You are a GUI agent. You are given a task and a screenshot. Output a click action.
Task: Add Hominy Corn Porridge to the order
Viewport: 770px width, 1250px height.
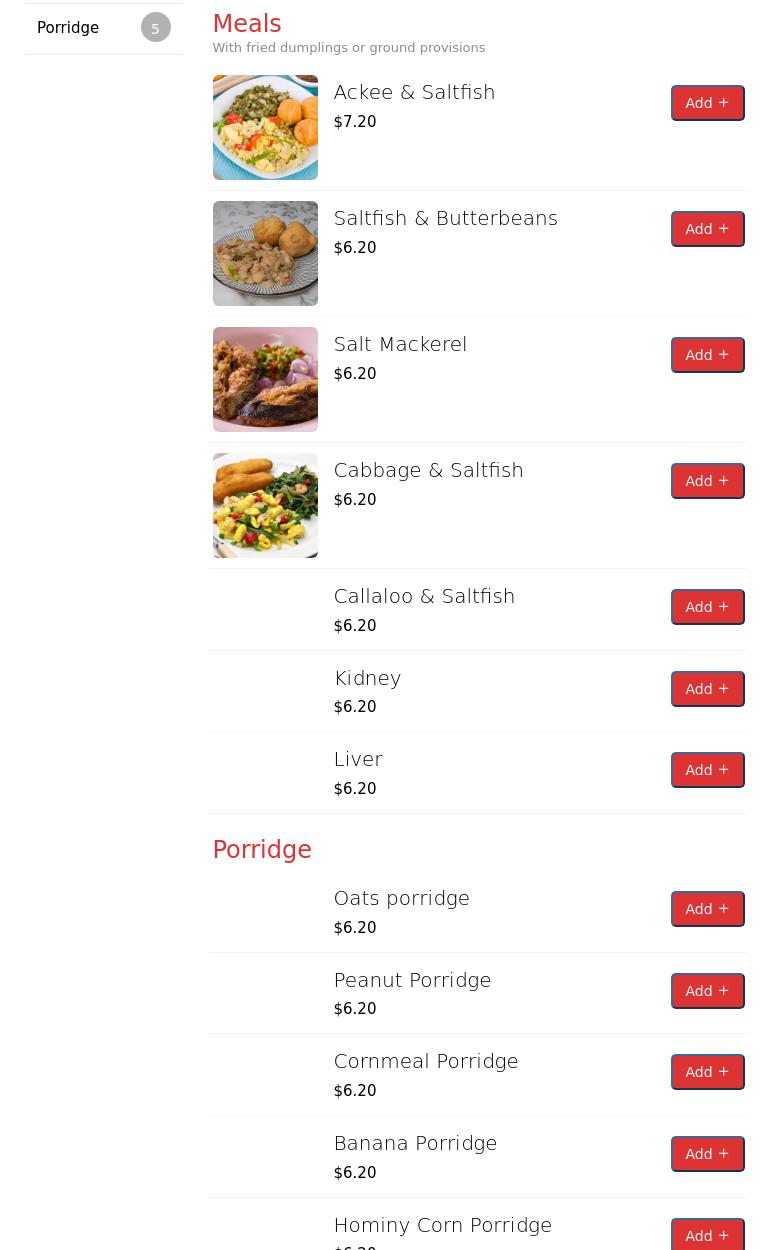pyautogui.click(x=707, y=1235)
